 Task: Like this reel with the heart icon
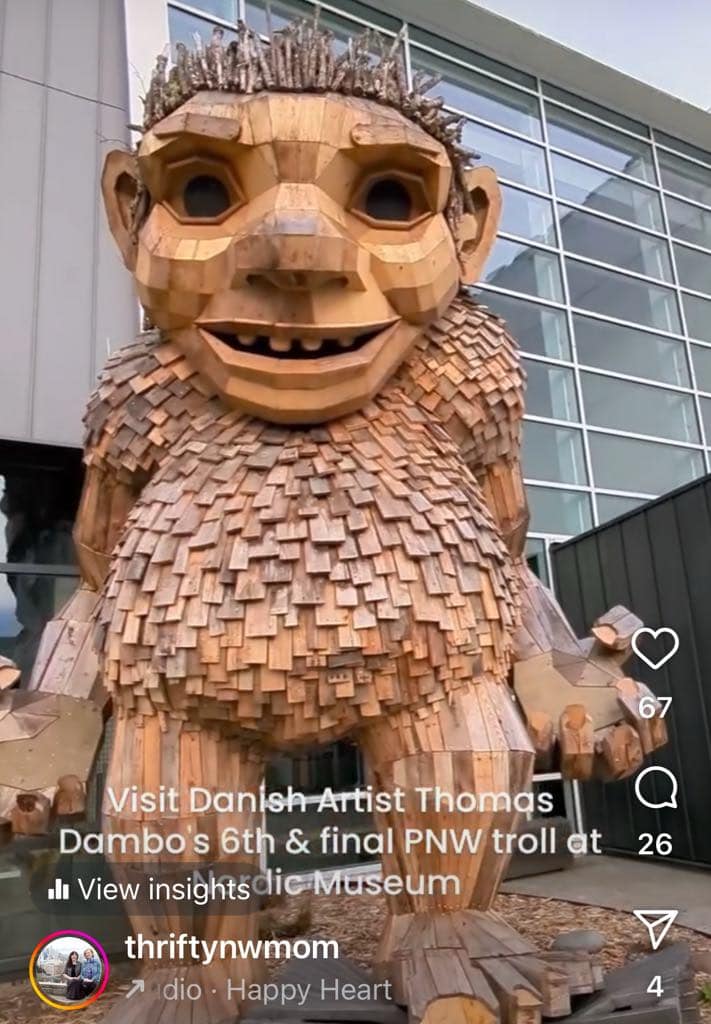[655, 649]
